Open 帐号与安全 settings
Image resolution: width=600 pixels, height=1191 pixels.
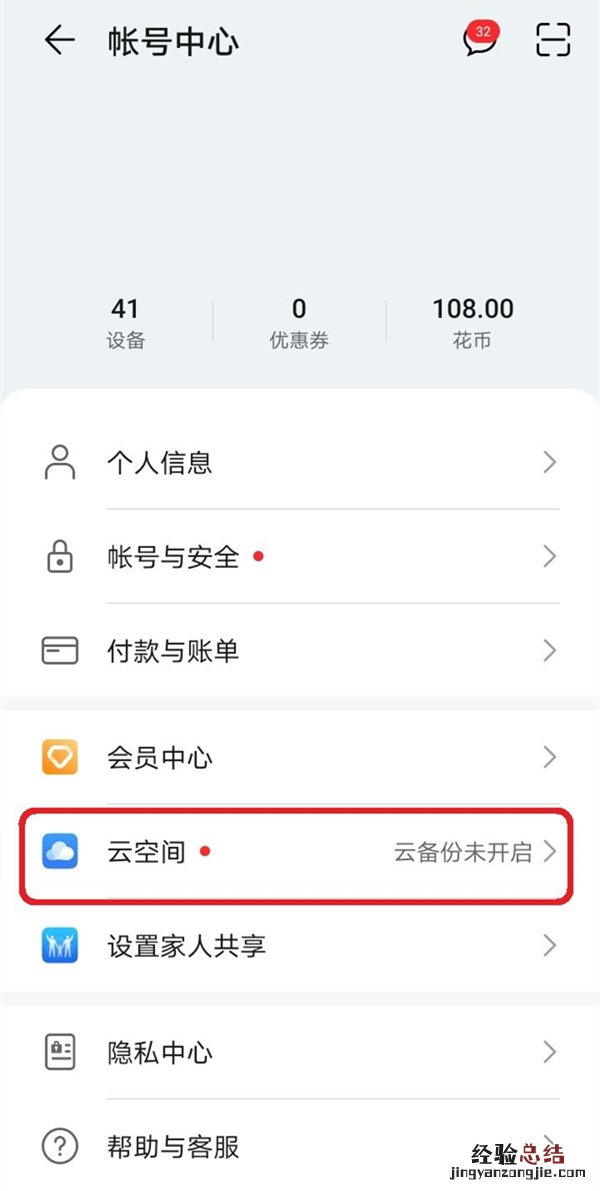pos(300,557)
